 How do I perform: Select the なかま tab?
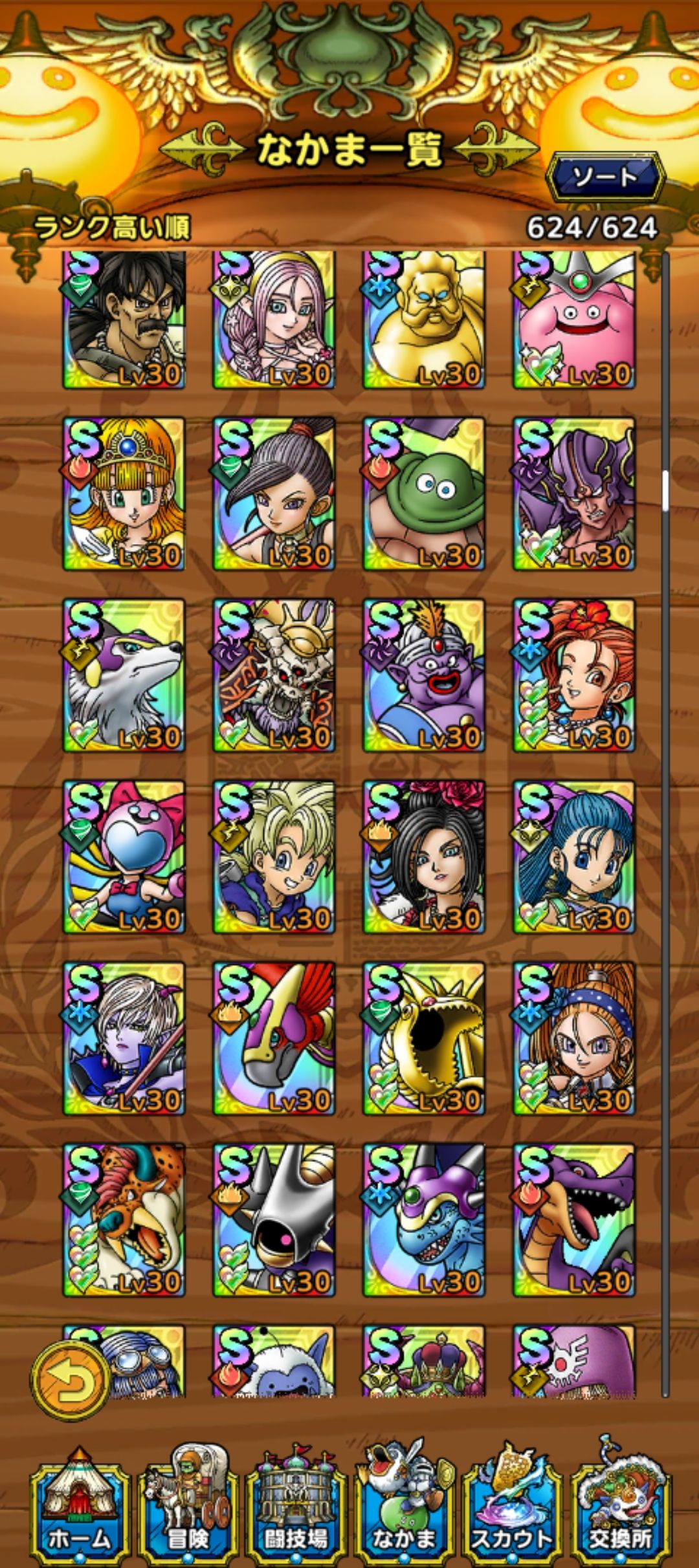tap(404, 1507)
